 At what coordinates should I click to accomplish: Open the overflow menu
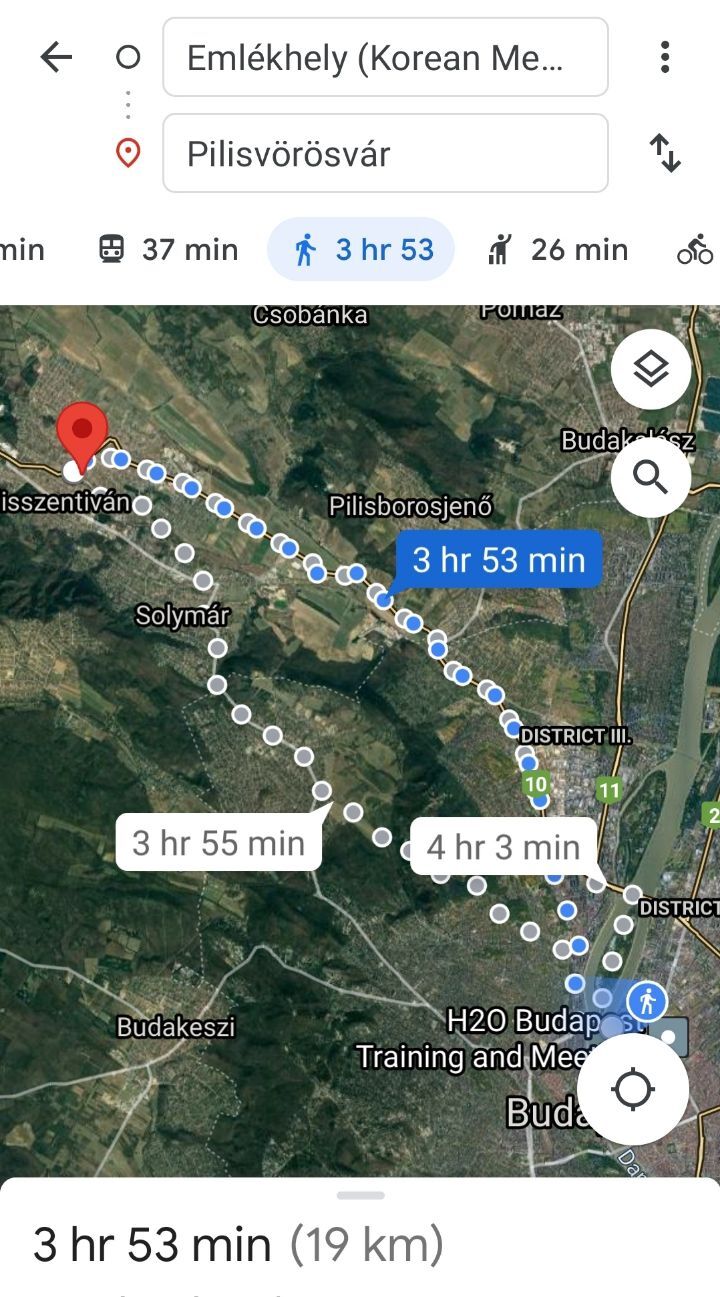(x=664, y=58)
